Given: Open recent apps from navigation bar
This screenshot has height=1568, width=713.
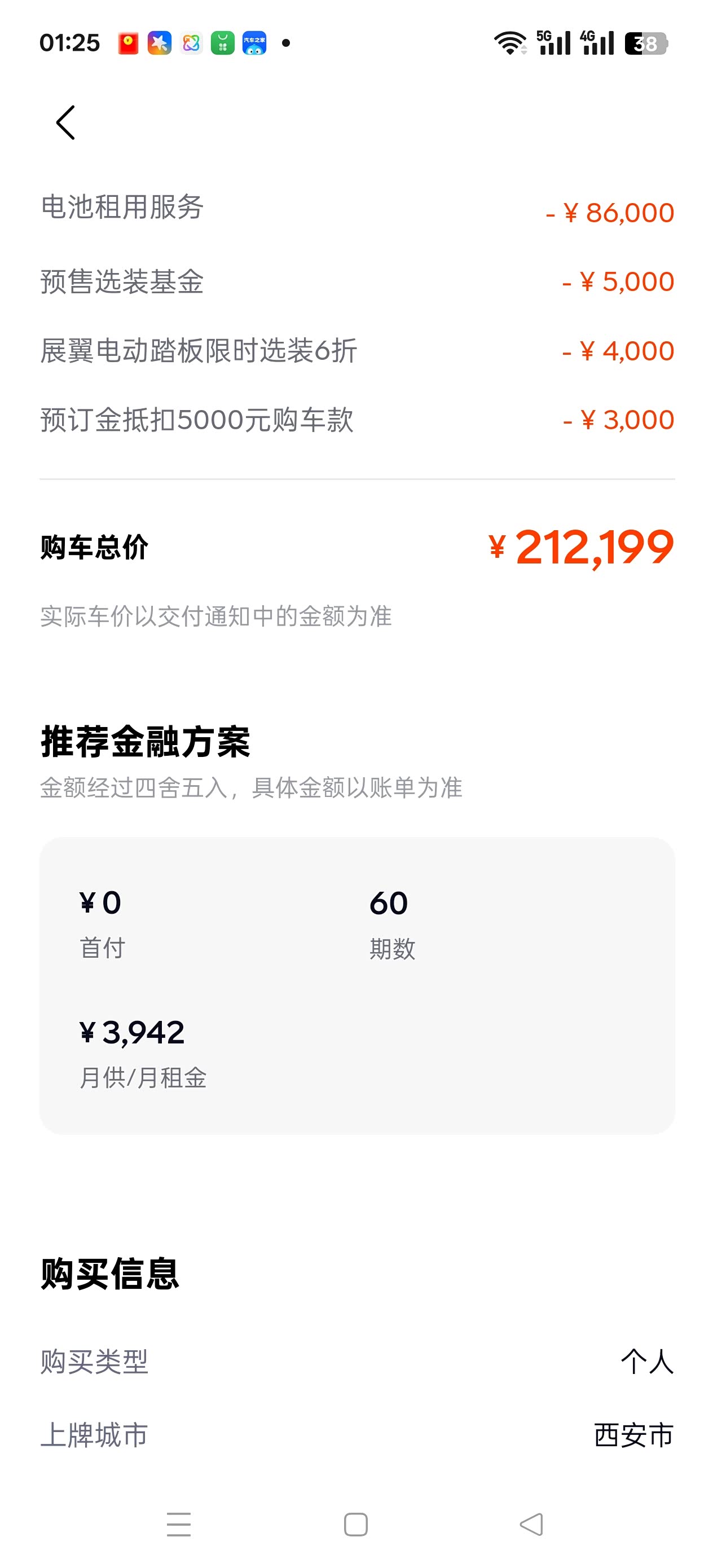Looking at the screenshot, I should pos(178,1524).
